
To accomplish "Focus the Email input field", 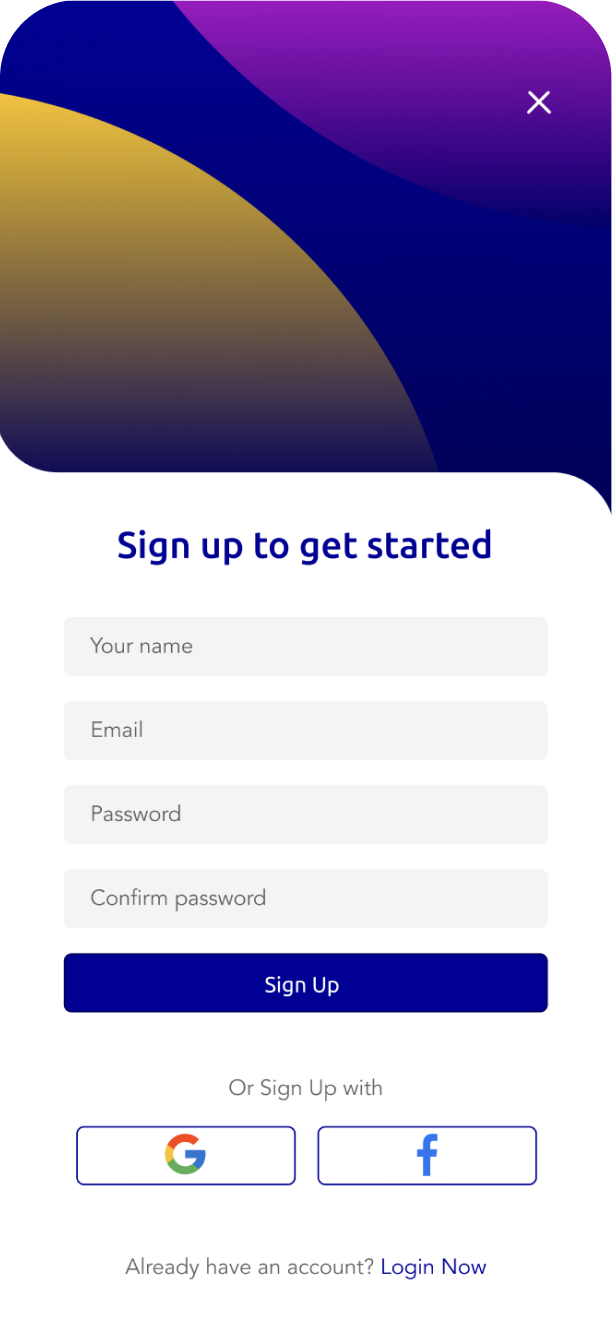I will point(305,730).
